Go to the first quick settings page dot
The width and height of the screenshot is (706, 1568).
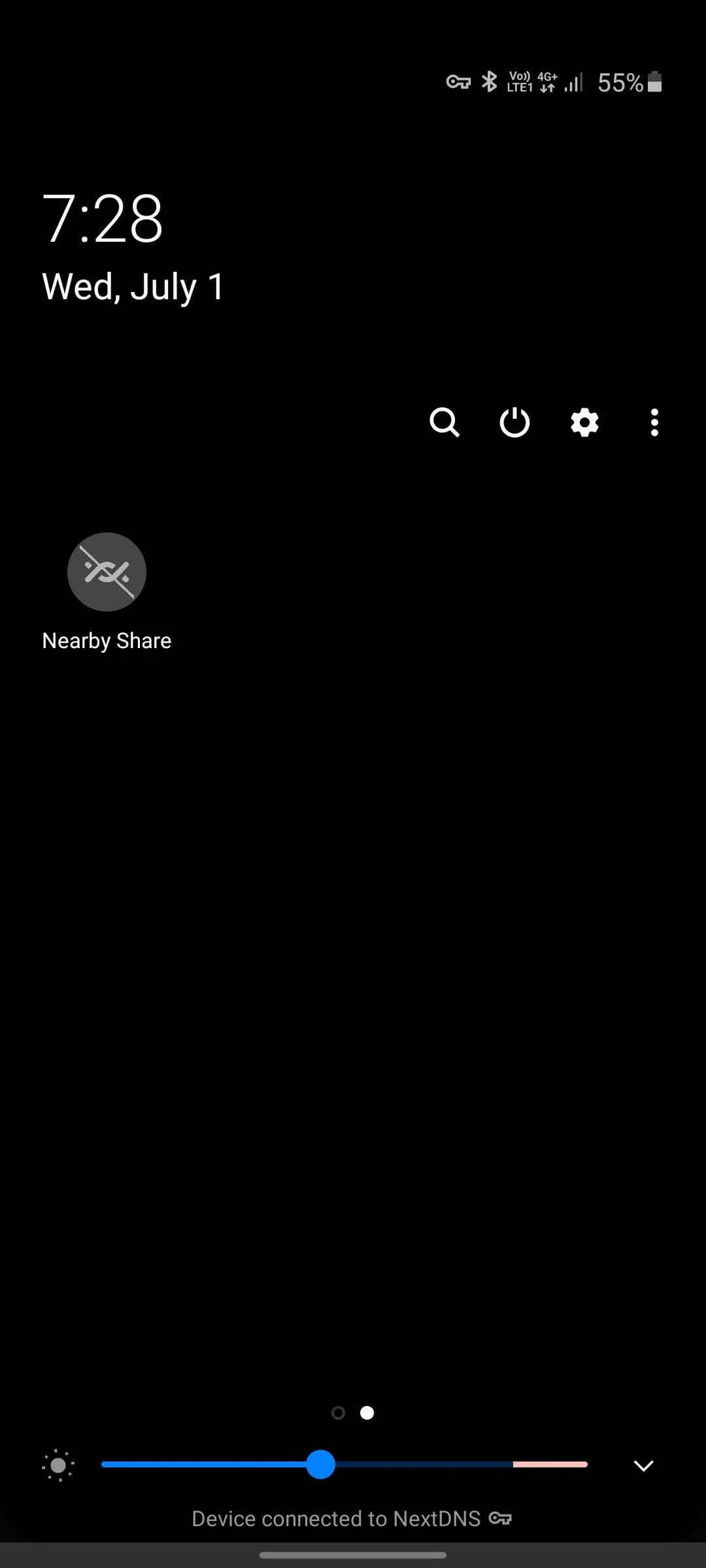338,1413
